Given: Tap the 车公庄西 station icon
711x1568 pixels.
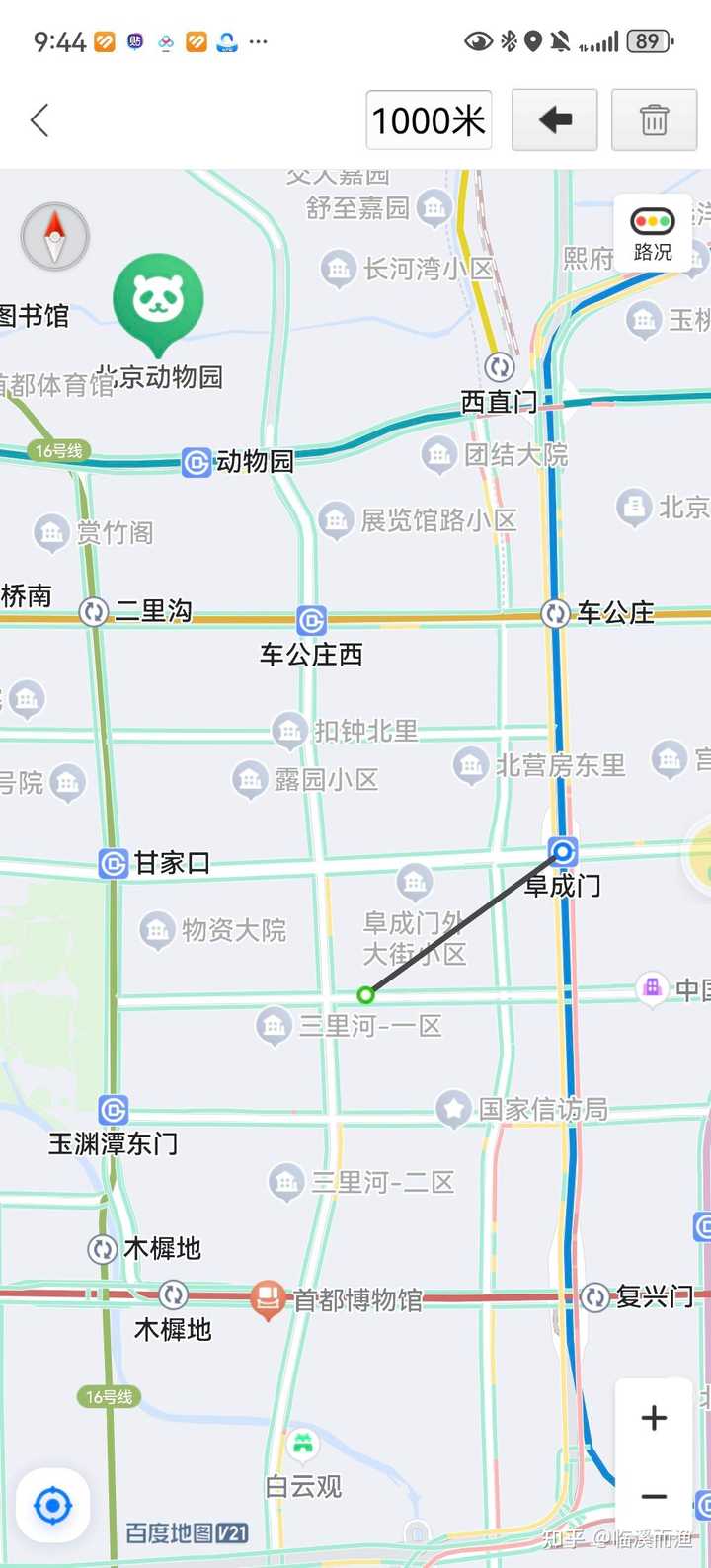Looking at the screenshot, I should [311, 620].
